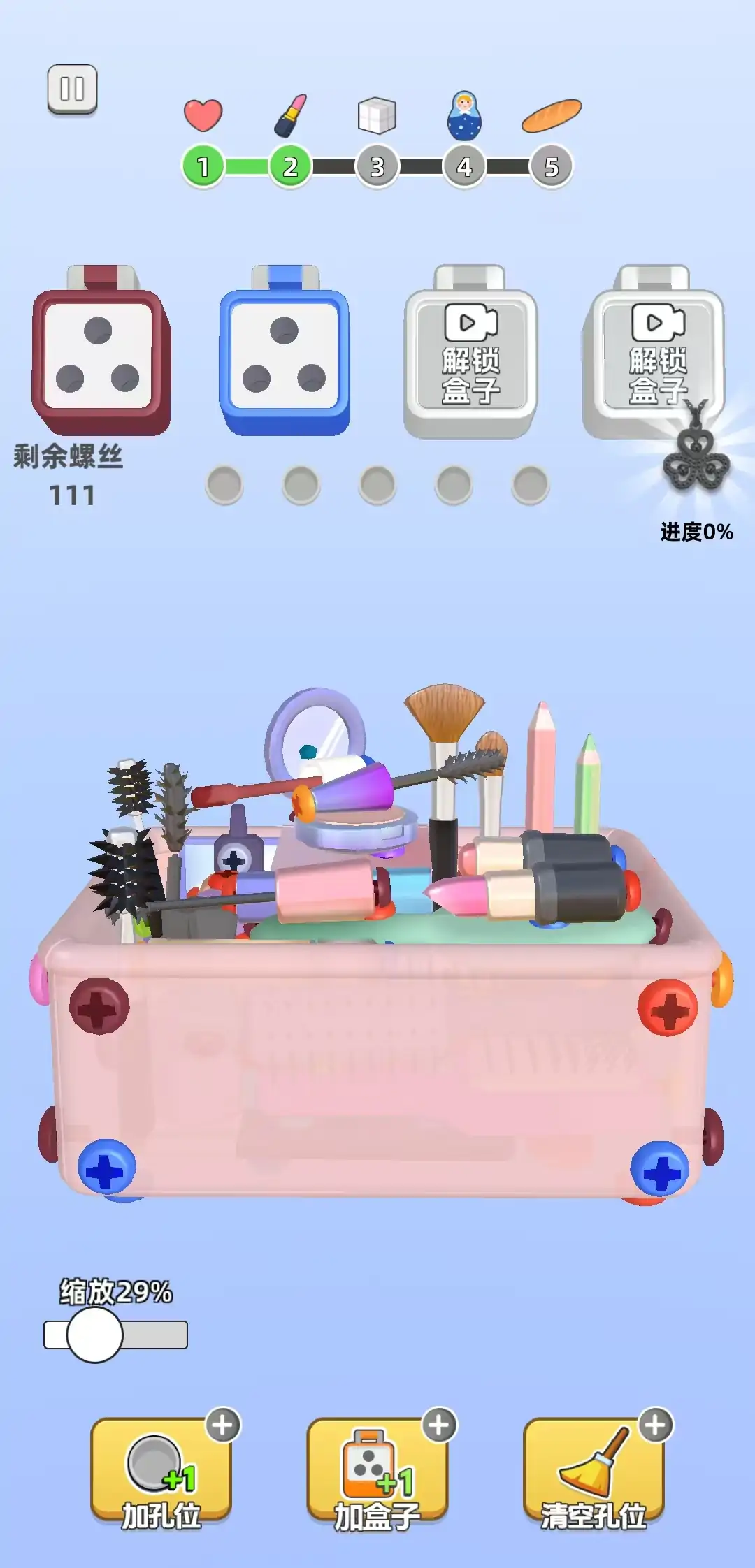Unscrew the blue screw beneath the bright red screw
The width and height of the screenshot is (755, 1568).
point(659,1170)
